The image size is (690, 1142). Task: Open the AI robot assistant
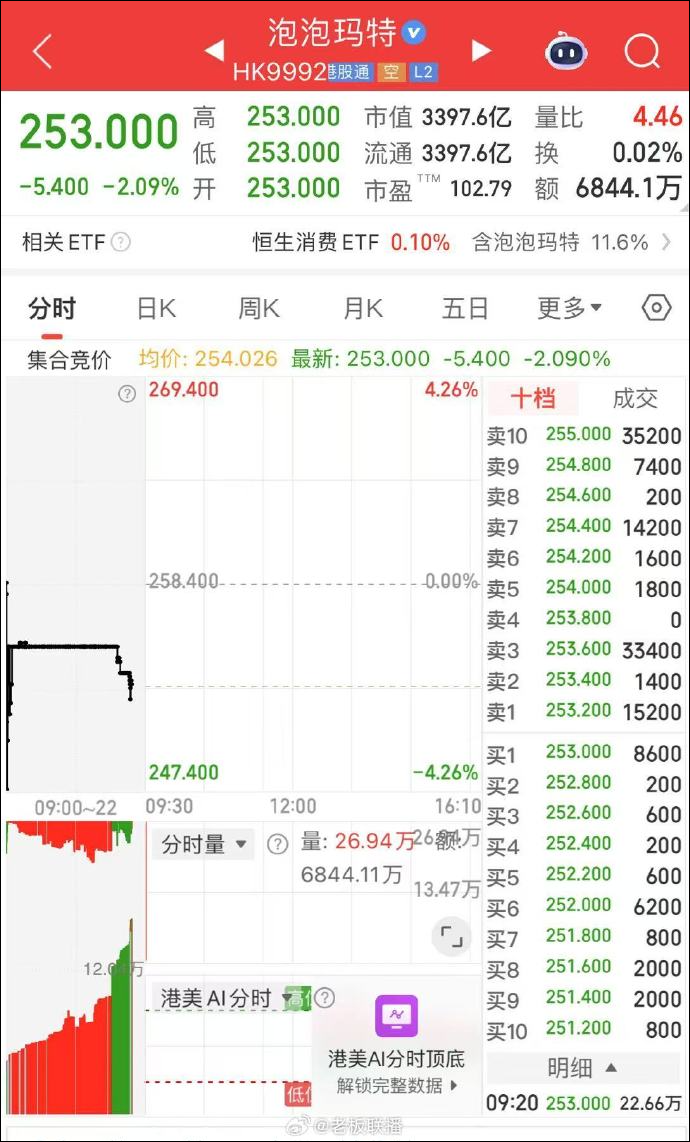[x=566, y=50]
